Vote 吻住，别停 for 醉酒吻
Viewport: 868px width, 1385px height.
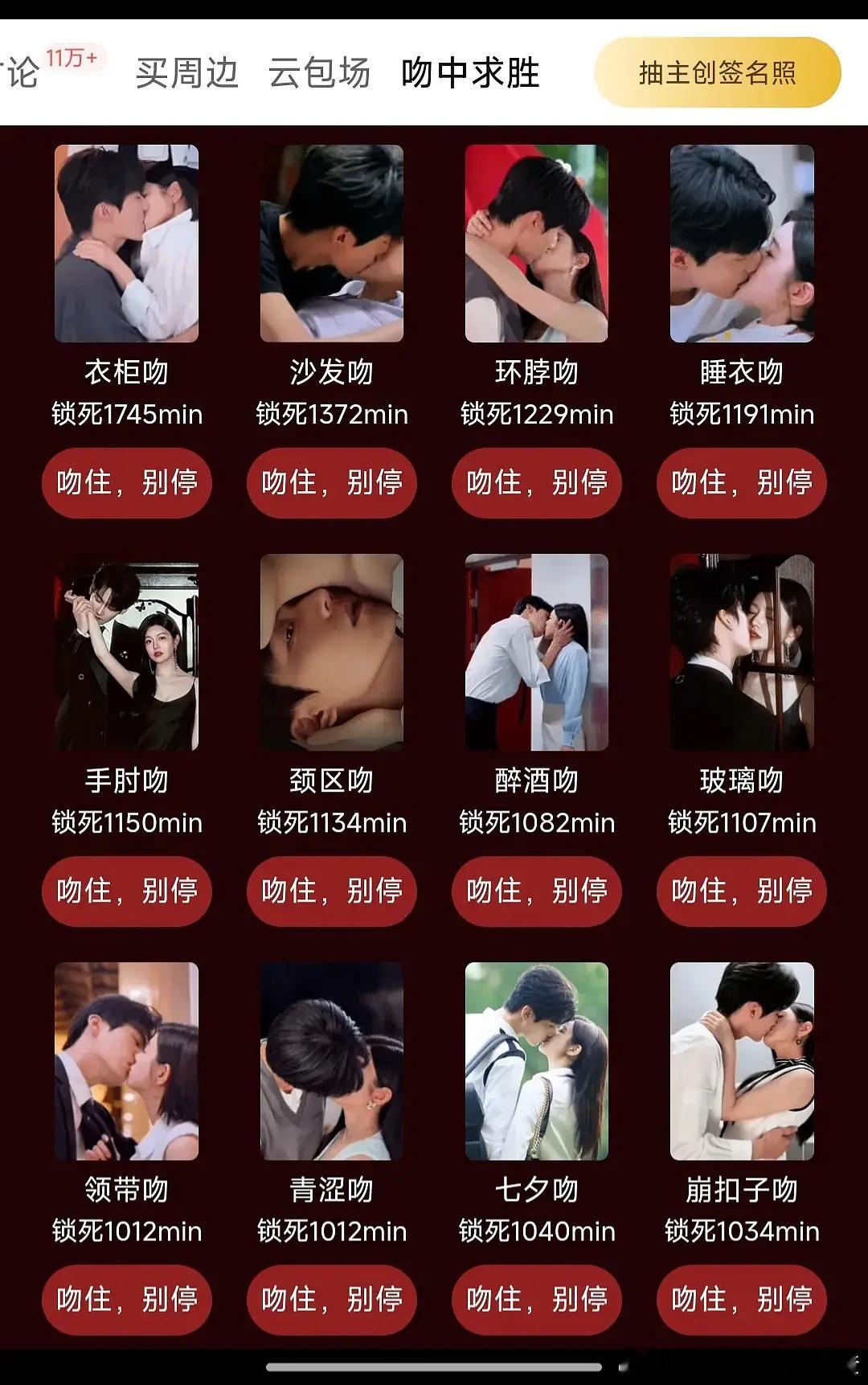click(534, 891)
